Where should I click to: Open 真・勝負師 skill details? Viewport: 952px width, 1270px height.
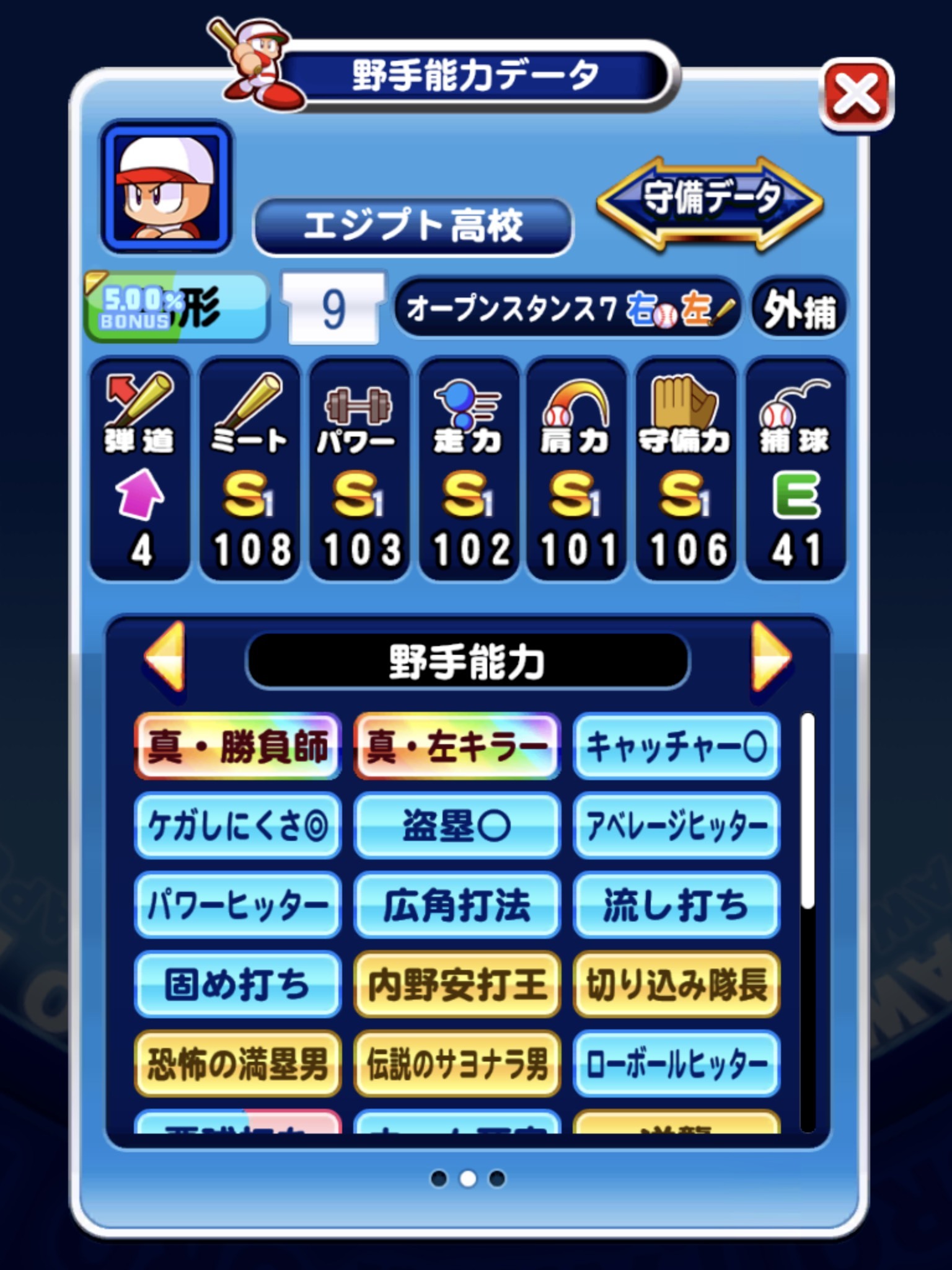(x=237, y=746)
